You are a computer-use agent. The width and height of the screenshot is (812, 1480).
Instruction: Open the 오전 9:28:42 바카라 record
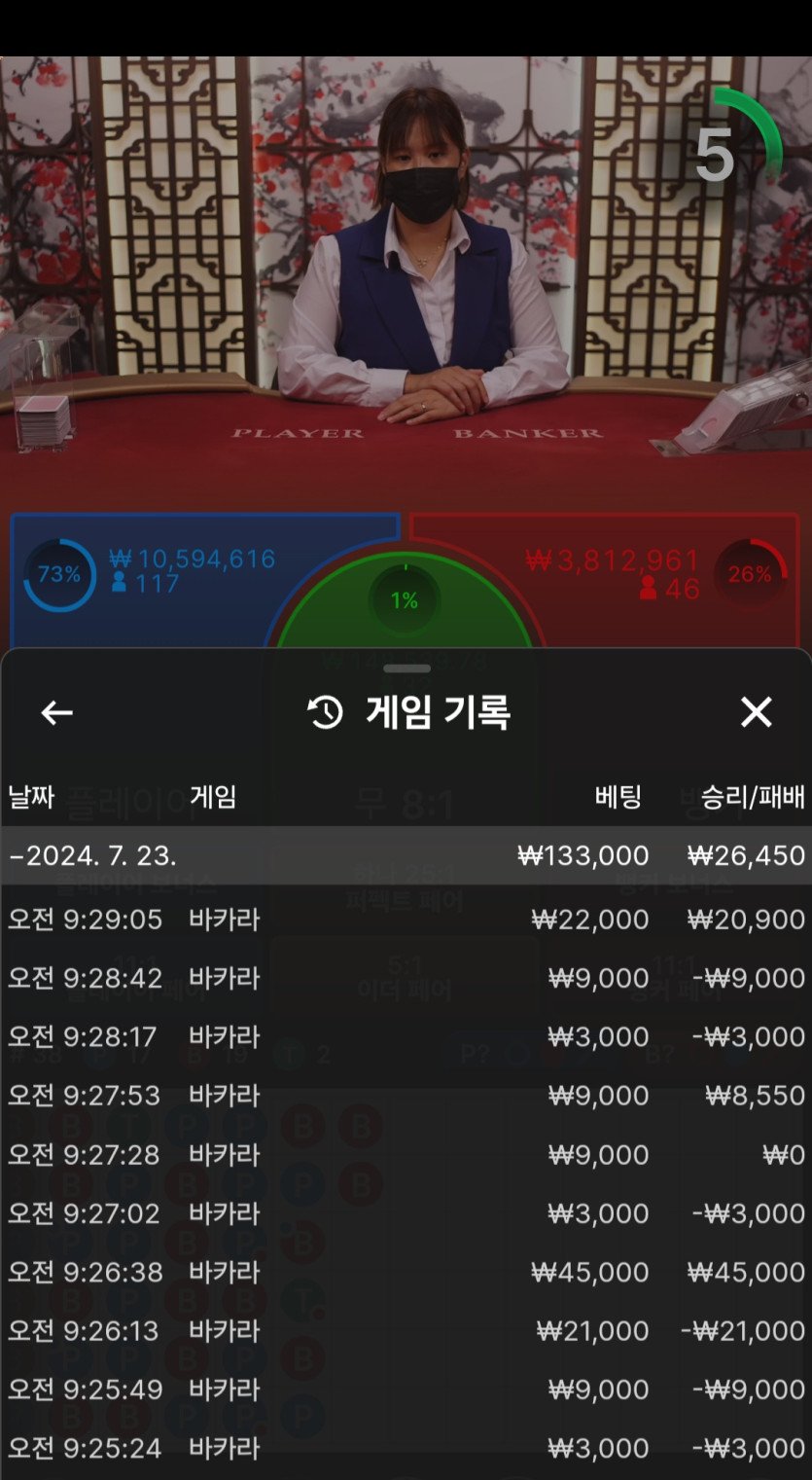(x=406, y=978)
